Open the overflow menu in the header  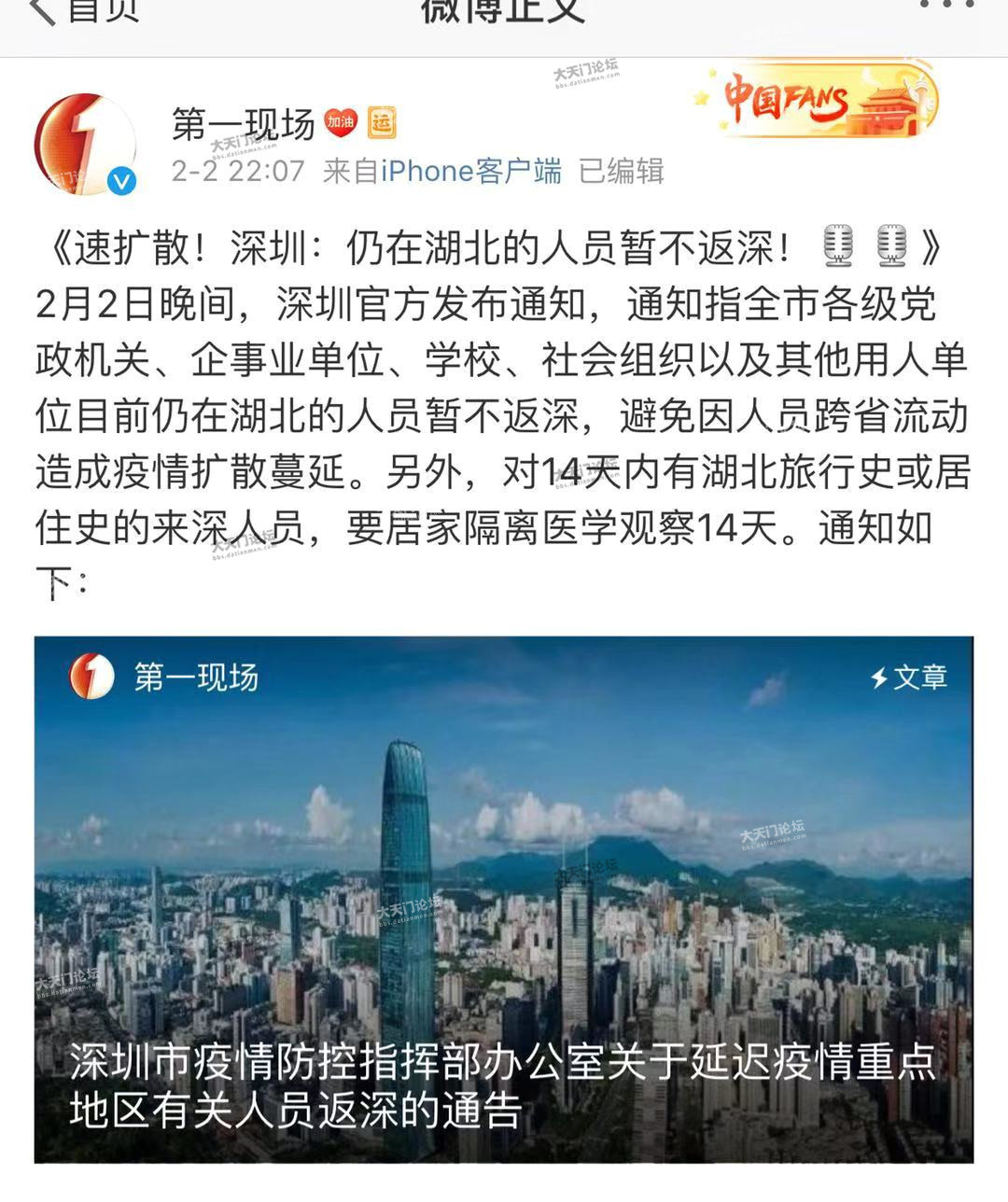coord(945,6)
